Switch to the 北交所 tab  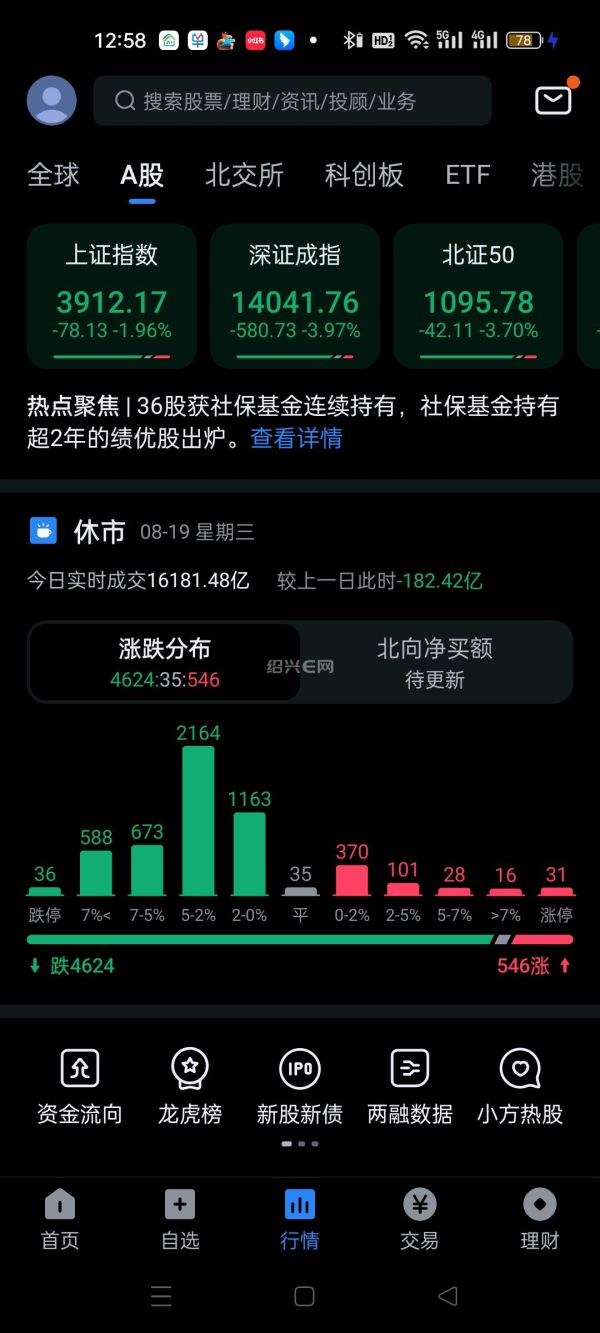(x=244, y=175)
